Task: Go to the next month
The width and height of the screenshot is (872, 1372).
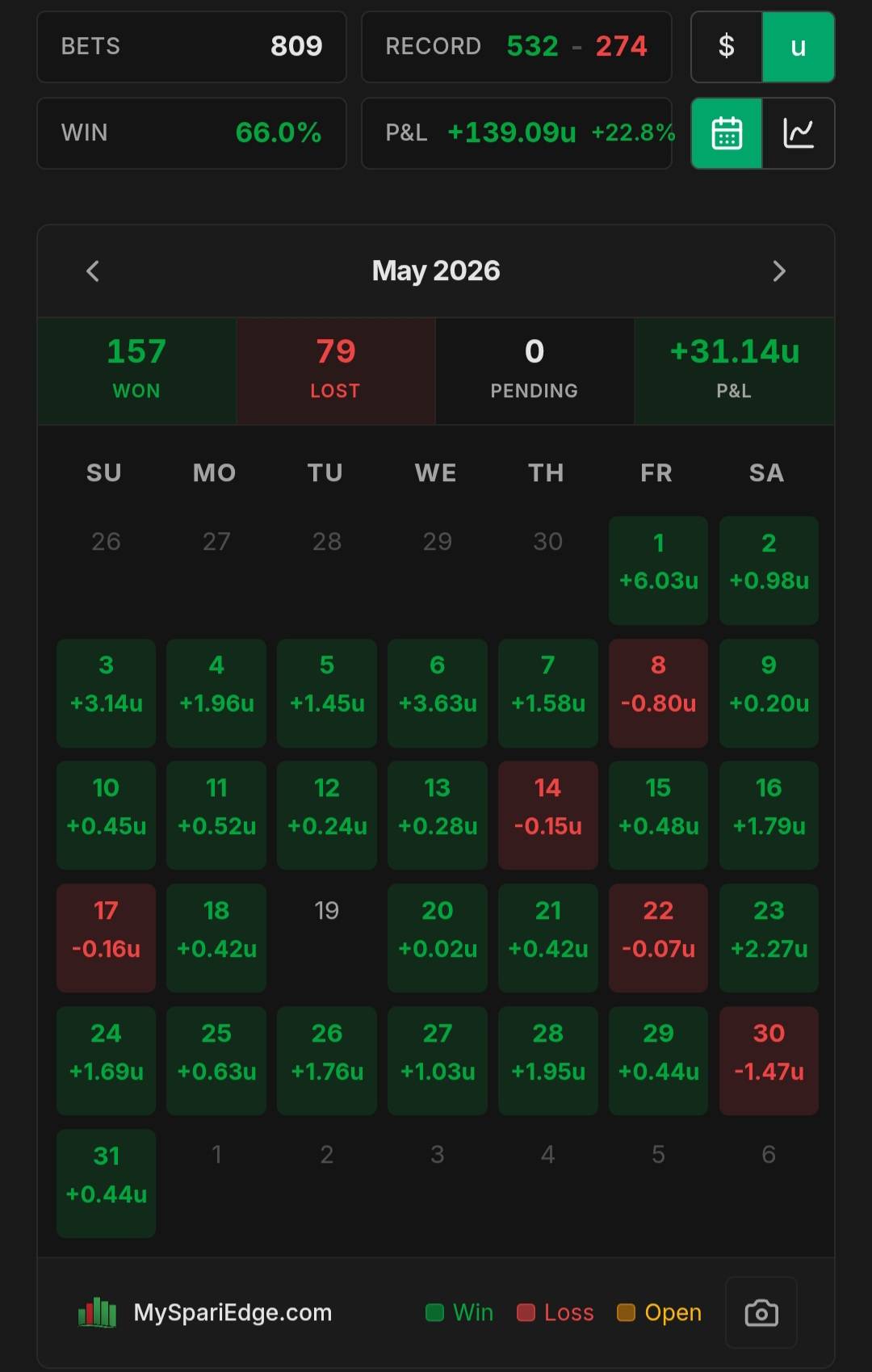Action: (x=779, y=271)
